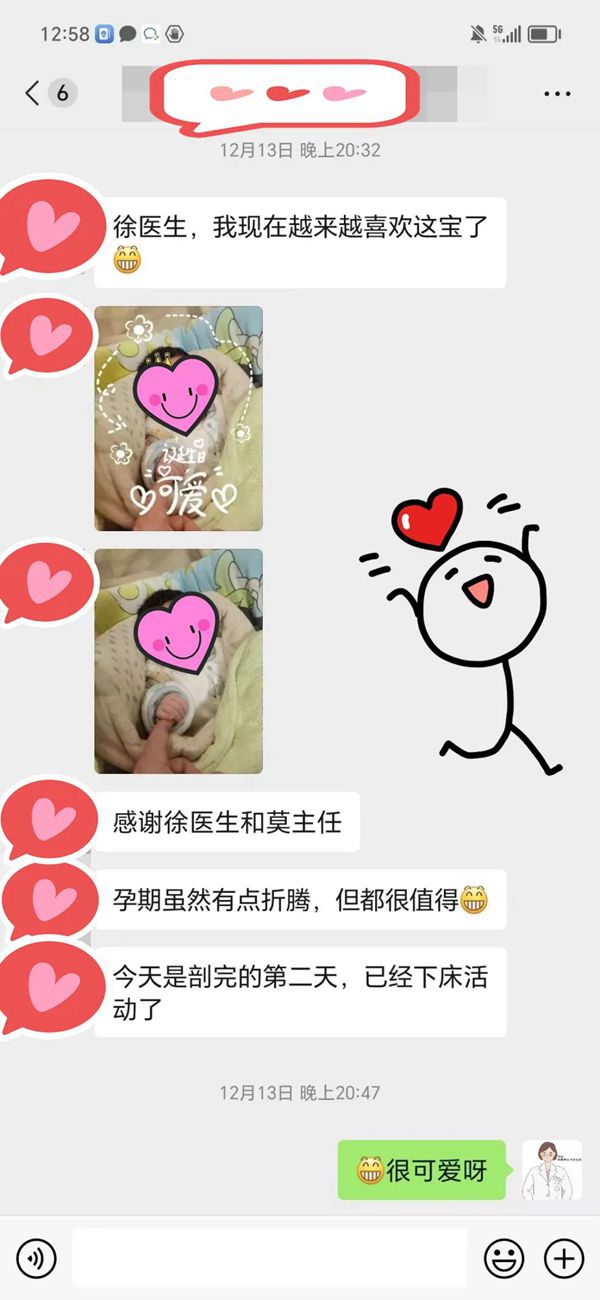
Task: Focus the message text field
Action: point(268,1258)
